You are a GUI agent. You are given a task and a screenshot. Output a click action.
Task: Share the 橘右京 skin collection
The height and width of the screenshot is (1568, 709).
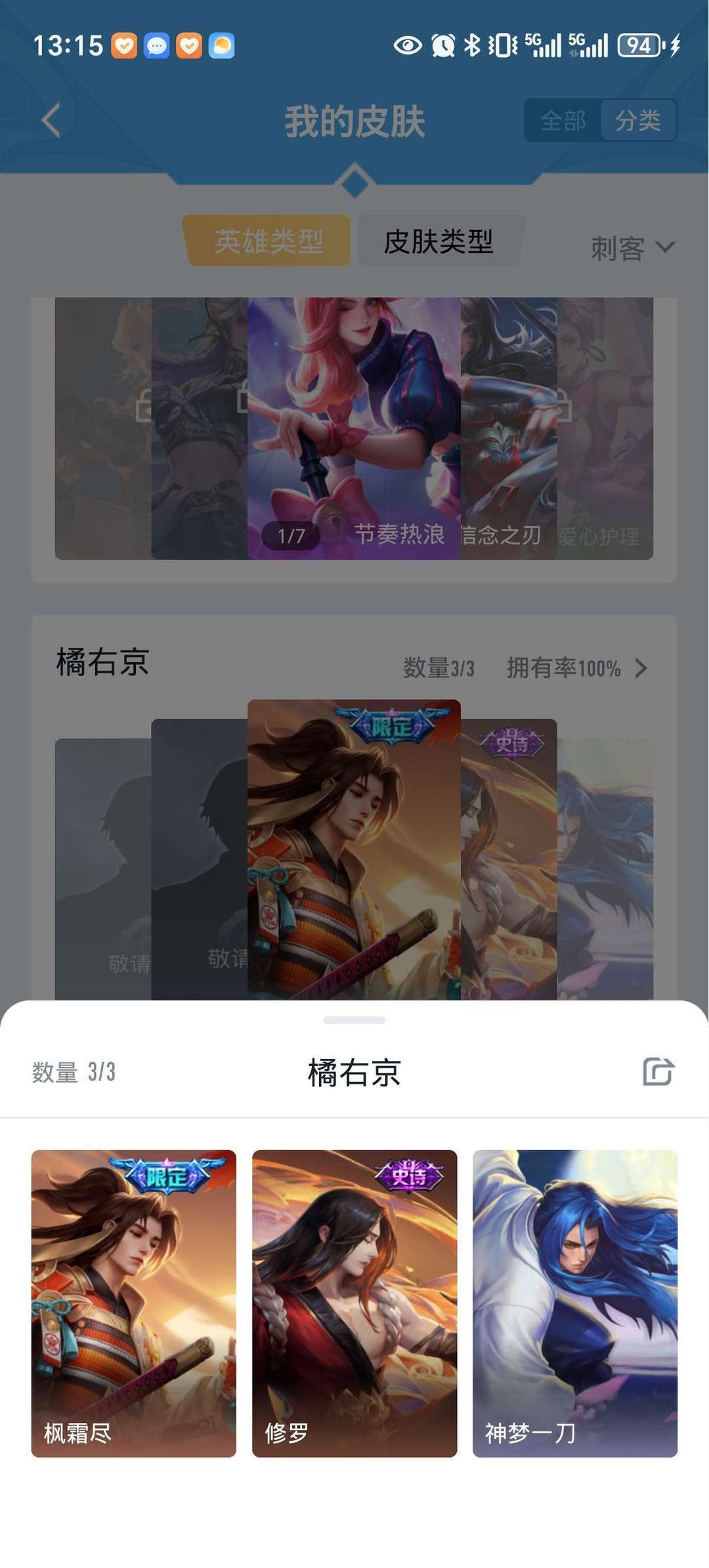click(x=658, y=1071)
